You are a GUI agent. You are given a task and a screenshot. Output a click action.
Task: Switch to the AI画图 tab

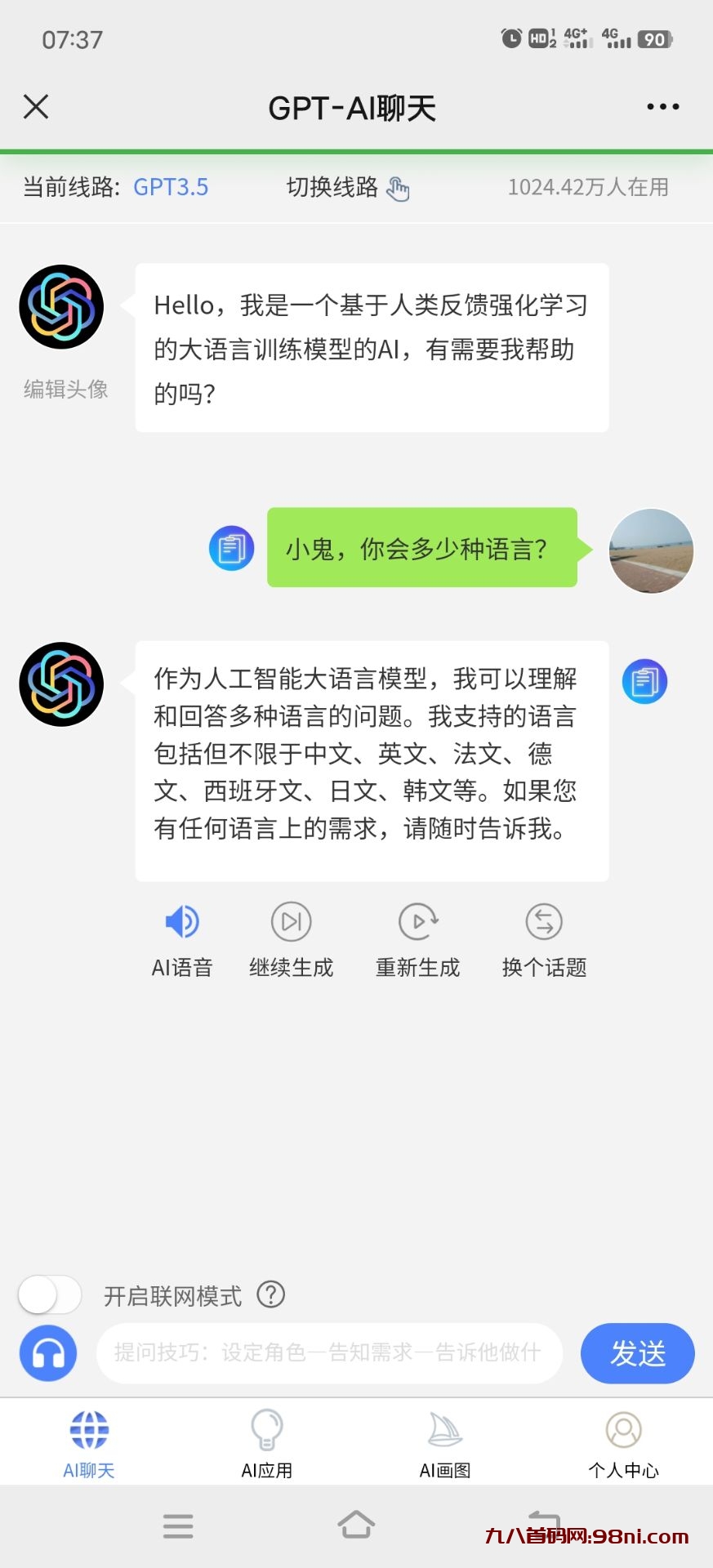coord(445,1444)
